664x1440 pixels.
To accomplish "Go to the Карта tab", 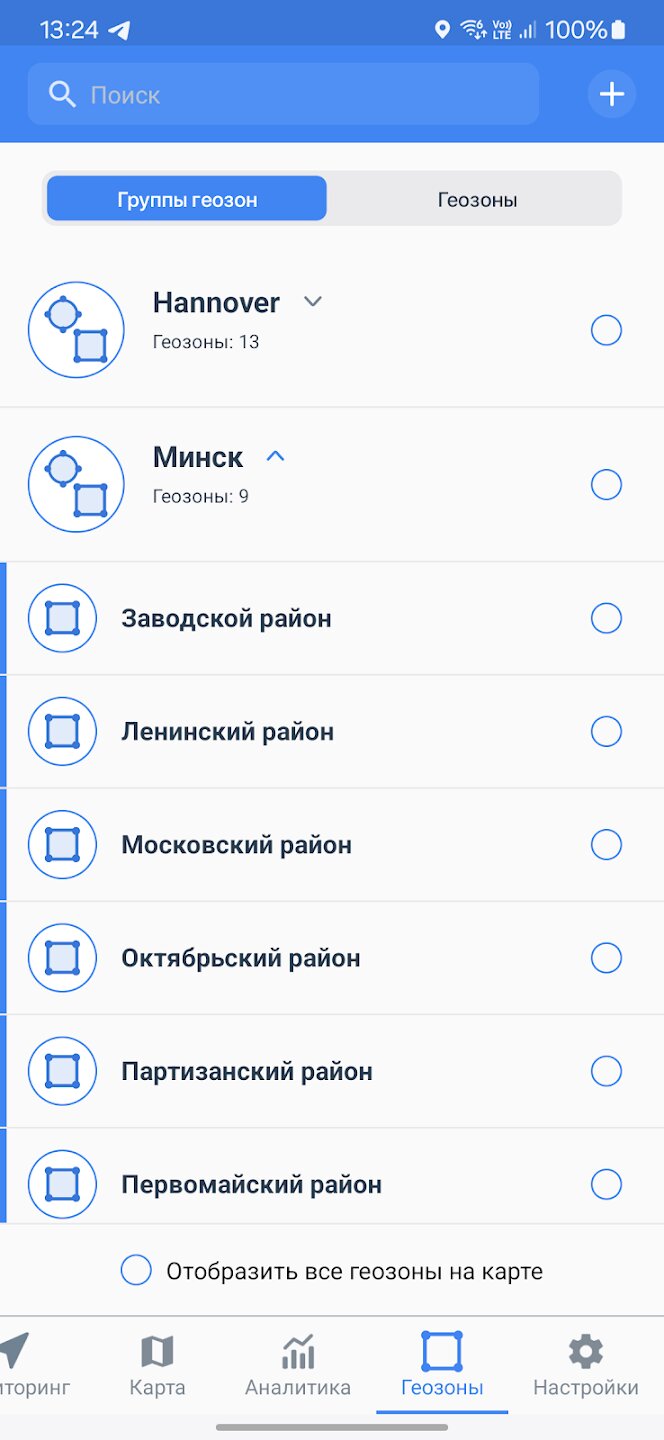I will tap(157, 1366).
